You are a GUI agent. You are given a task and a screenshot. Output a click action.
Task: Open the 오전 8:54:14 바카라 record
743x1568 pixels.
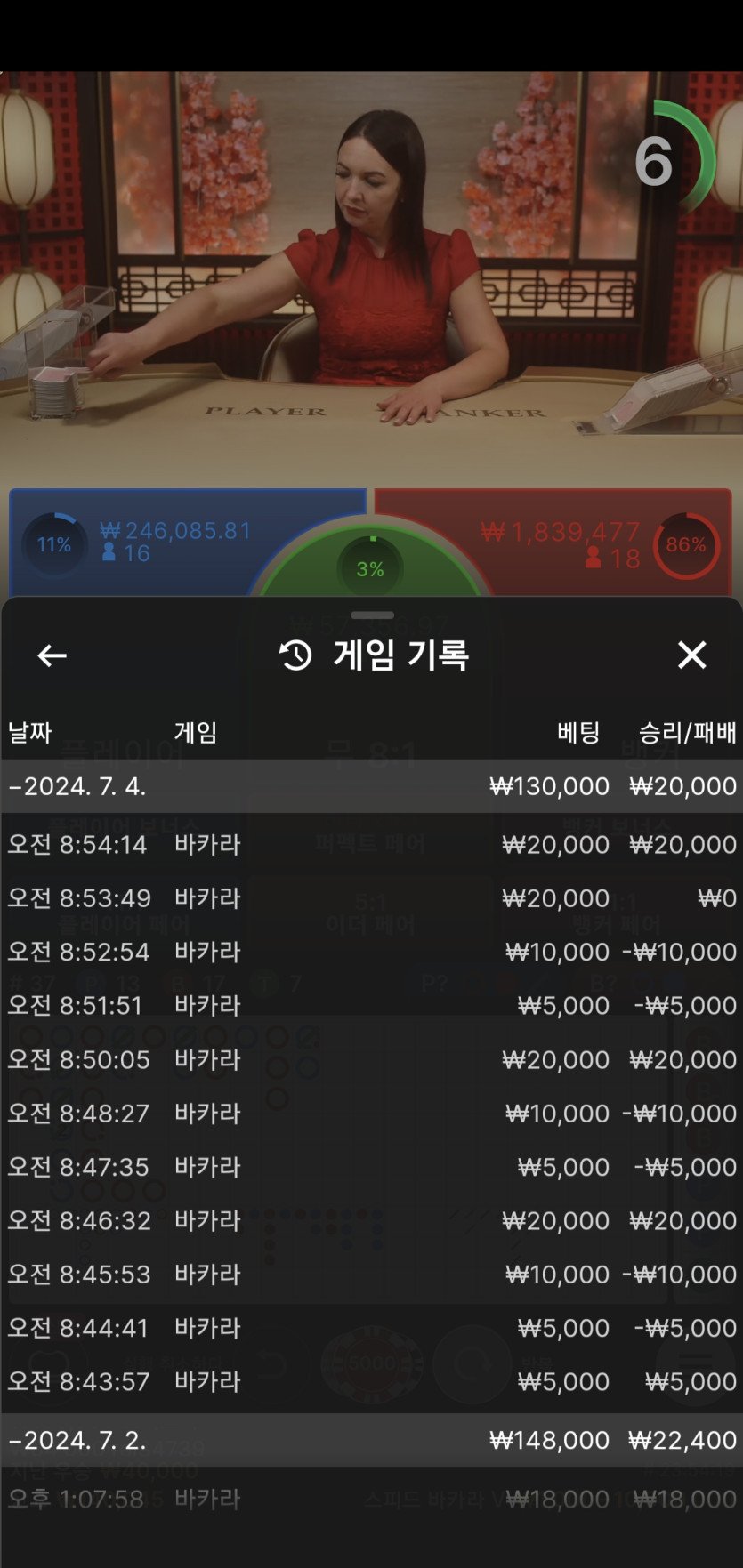click(371, 844)
